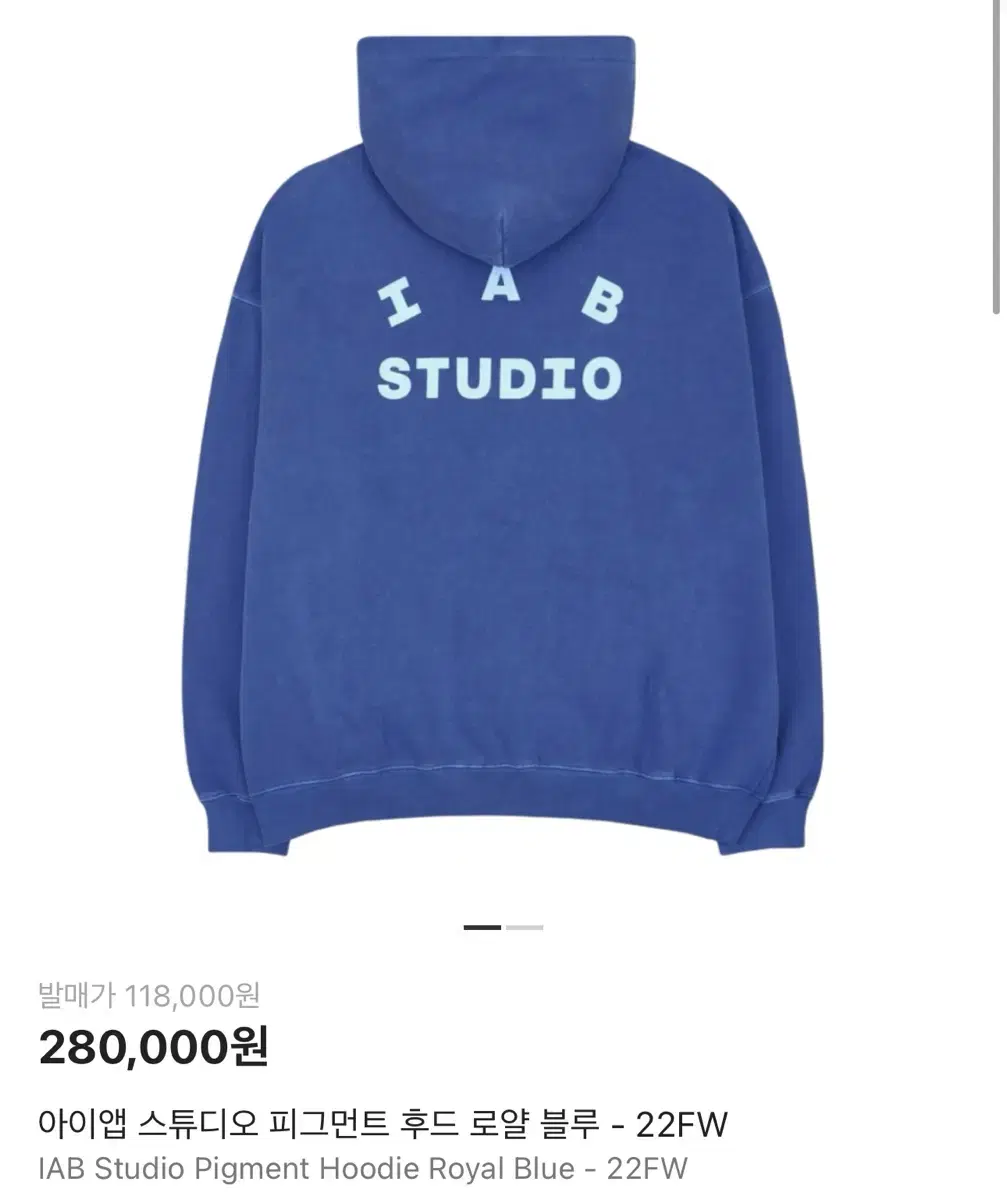
Task: Open the product photo to view full size
Action: tap(500, 450)
